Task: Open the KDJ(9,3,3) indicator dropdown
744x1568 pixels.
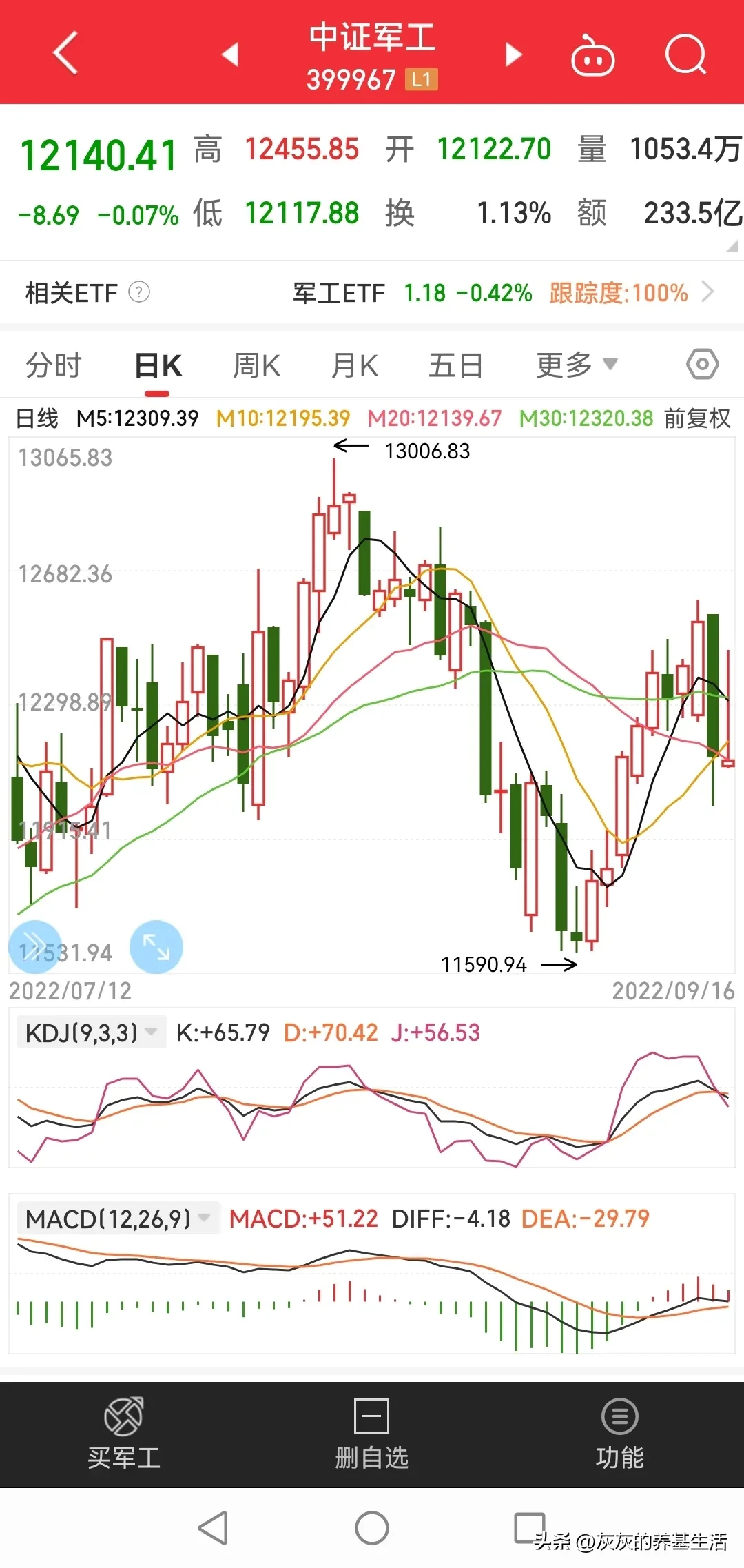Action: 91,1032
